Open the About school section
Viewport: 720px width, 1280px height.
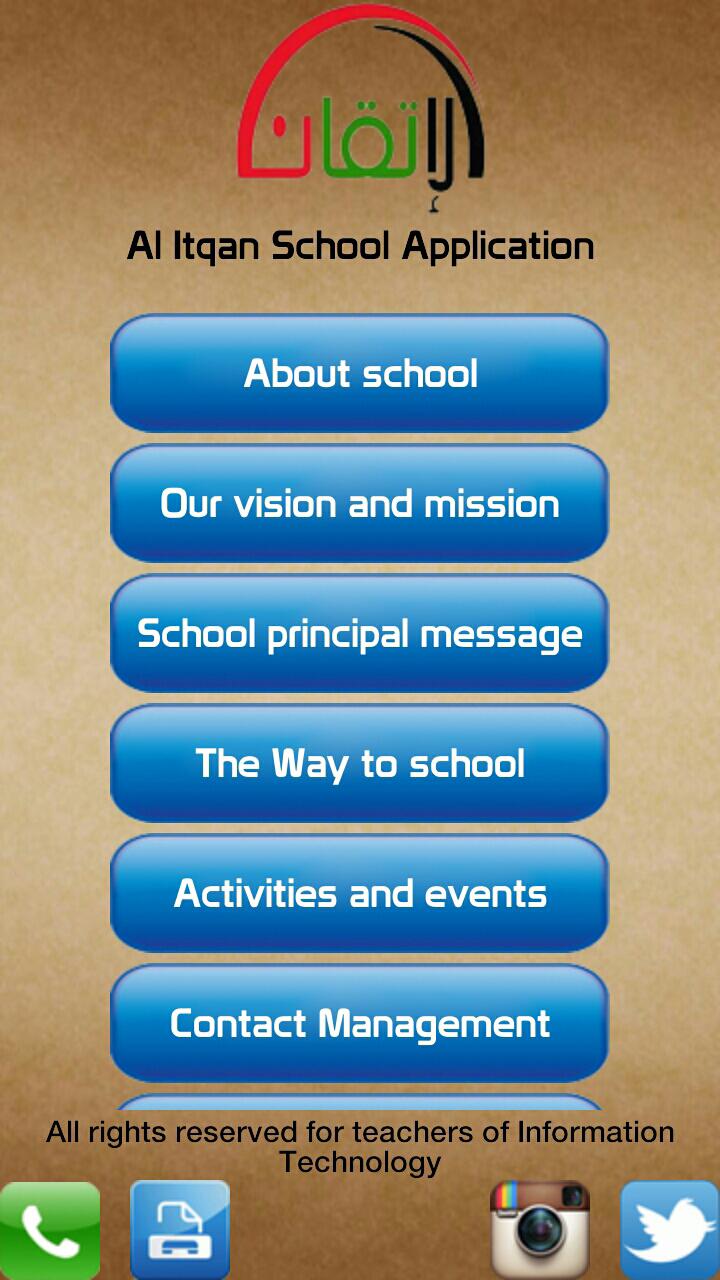click(x=360, y=374)
